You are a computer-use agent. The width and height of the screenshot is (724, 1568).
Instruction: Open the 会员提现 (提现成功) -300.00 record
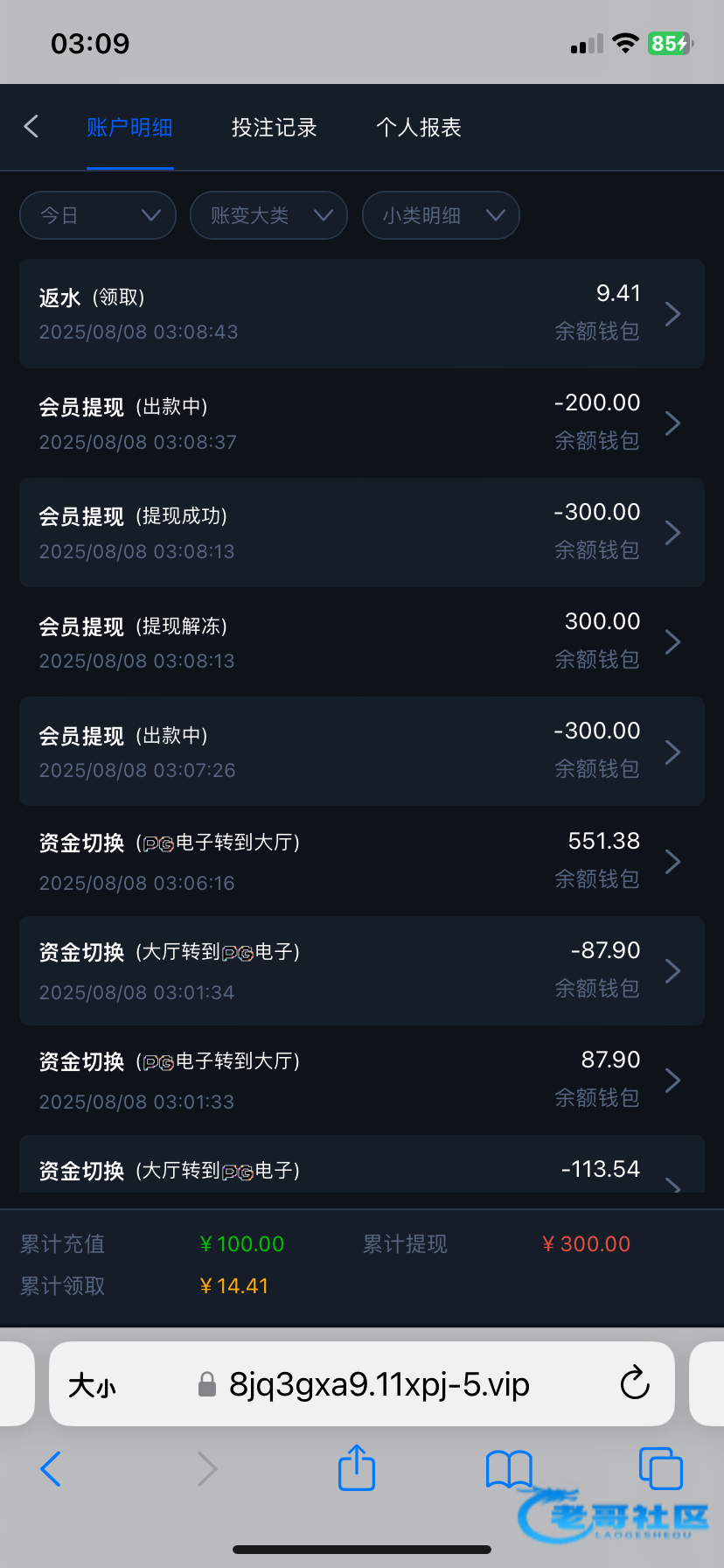(x=362, y=532)
